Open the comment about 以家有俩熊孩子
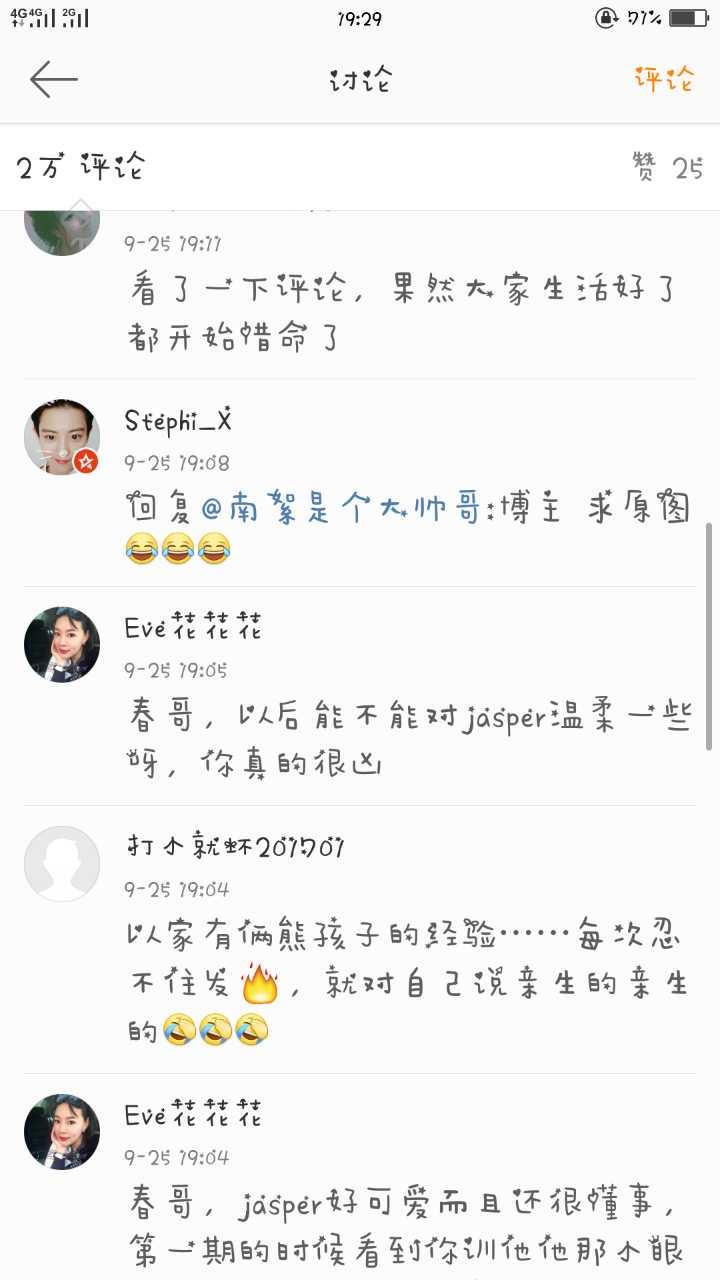720x1280 pixels. (410, 983)
